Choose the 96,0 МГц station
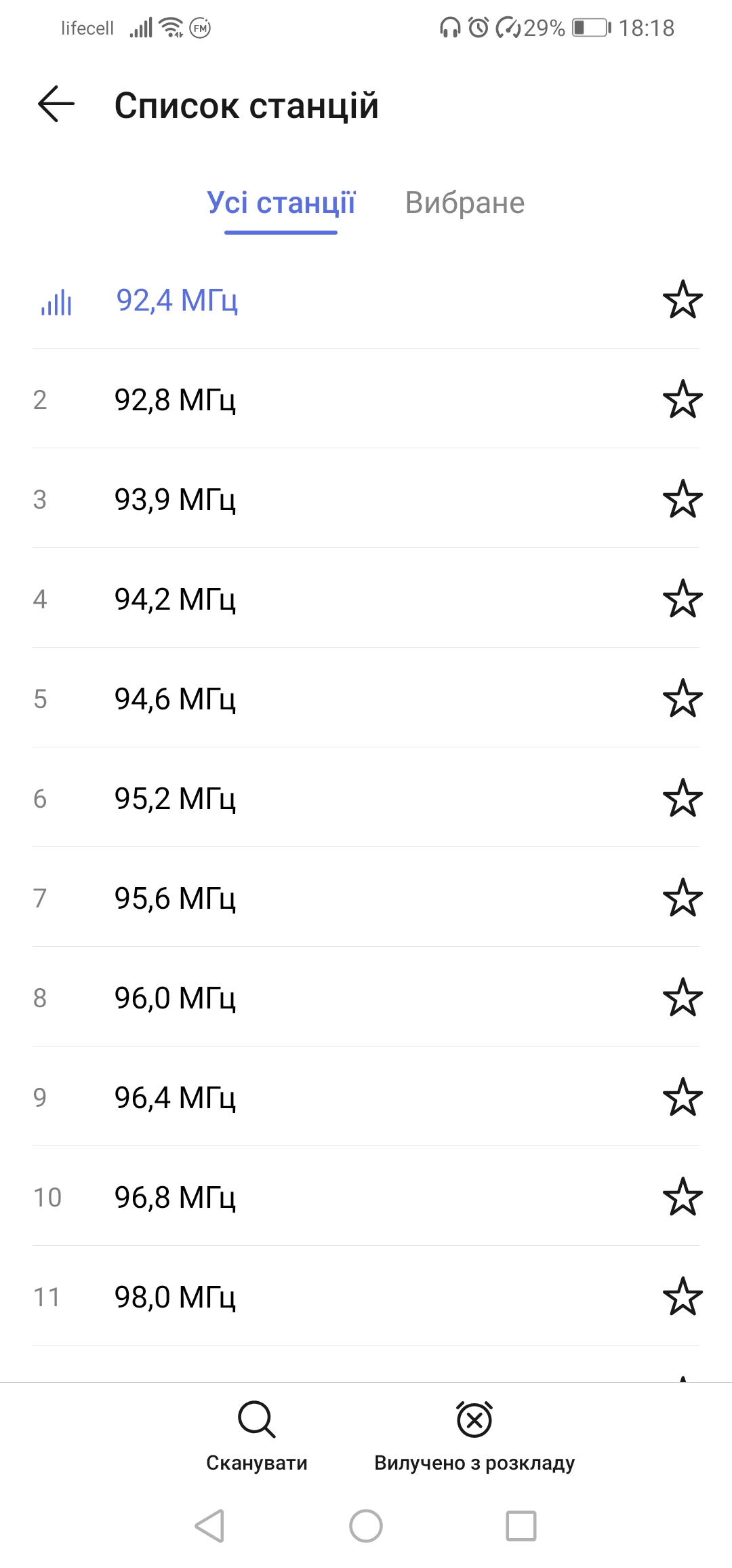 175,998
